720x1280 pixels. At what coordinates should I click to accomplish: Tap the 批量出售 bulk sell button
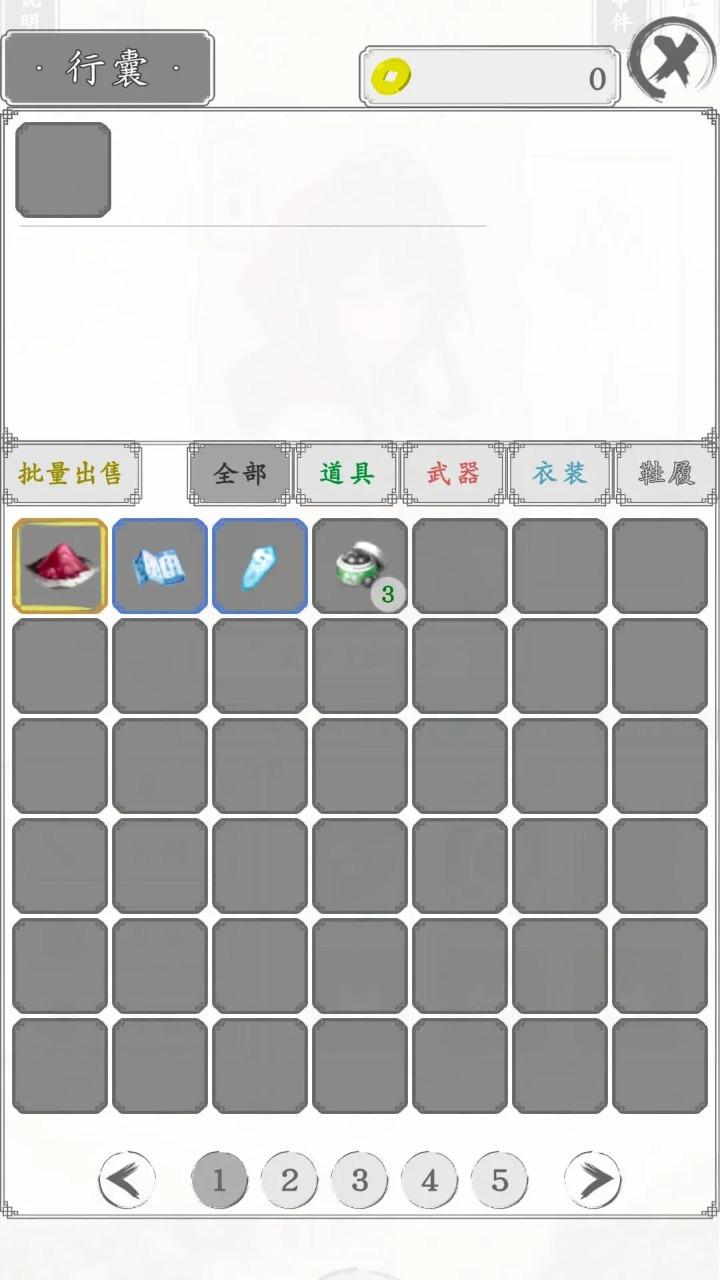pyautogui.click(x=71, y=473)
